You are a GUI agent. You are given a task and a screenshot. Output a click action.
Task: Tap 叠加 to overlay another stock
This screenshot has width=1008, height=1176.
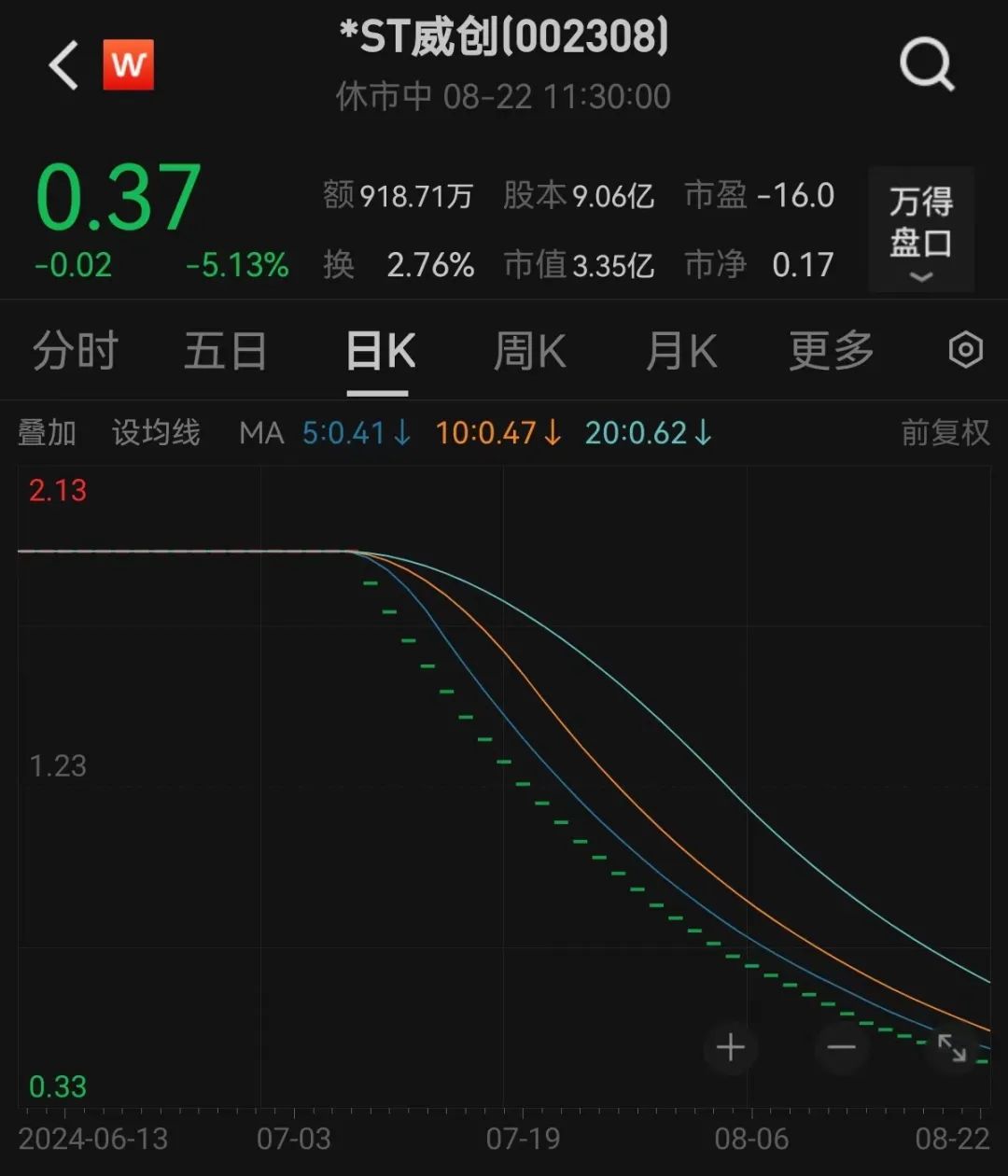pos(47,433)
